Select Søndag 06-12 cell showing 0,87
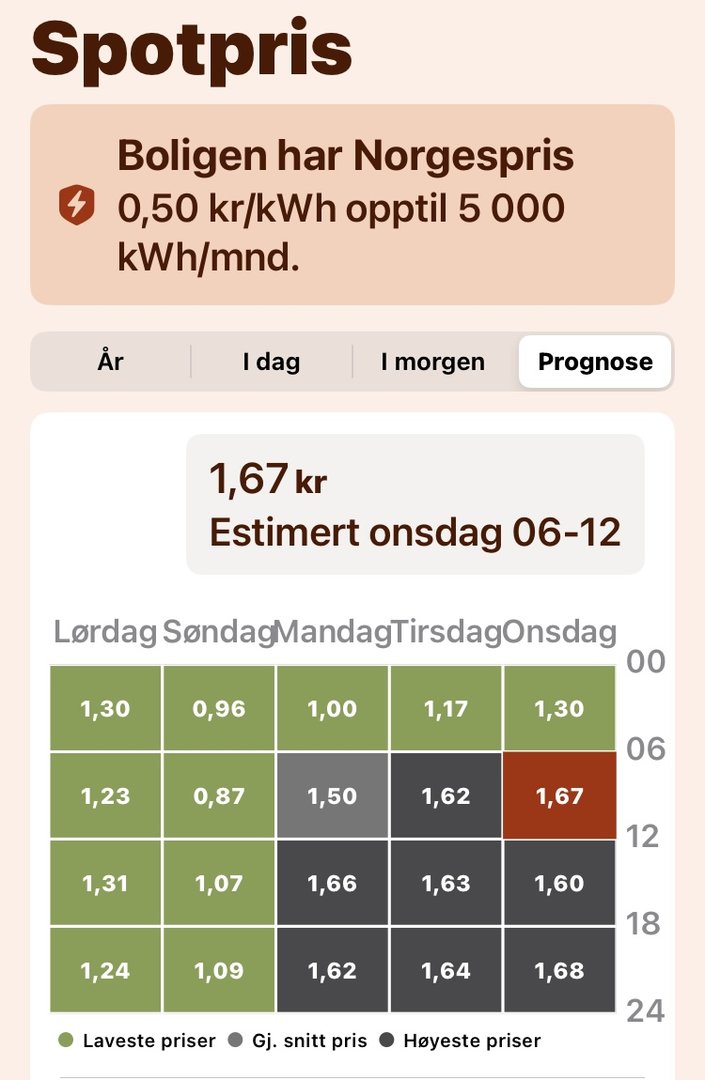 point(219,797)
